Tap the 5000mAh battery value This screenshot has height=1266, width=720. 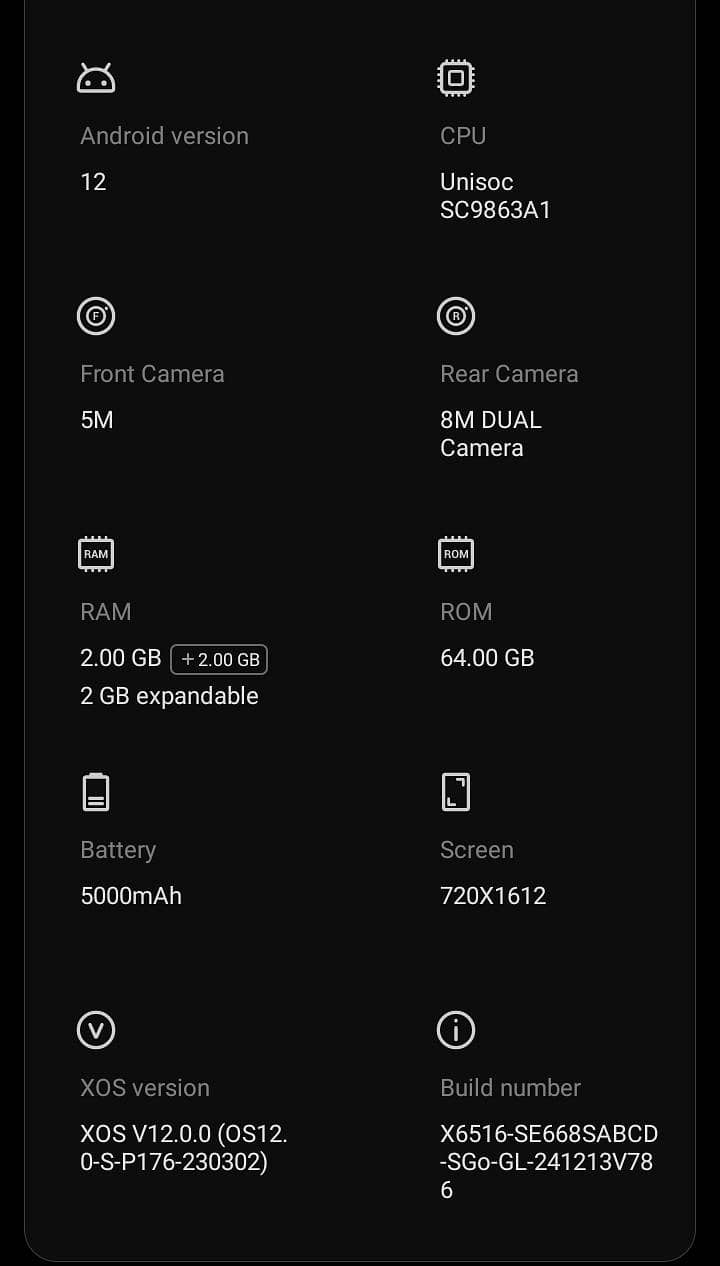click(130, 896)
